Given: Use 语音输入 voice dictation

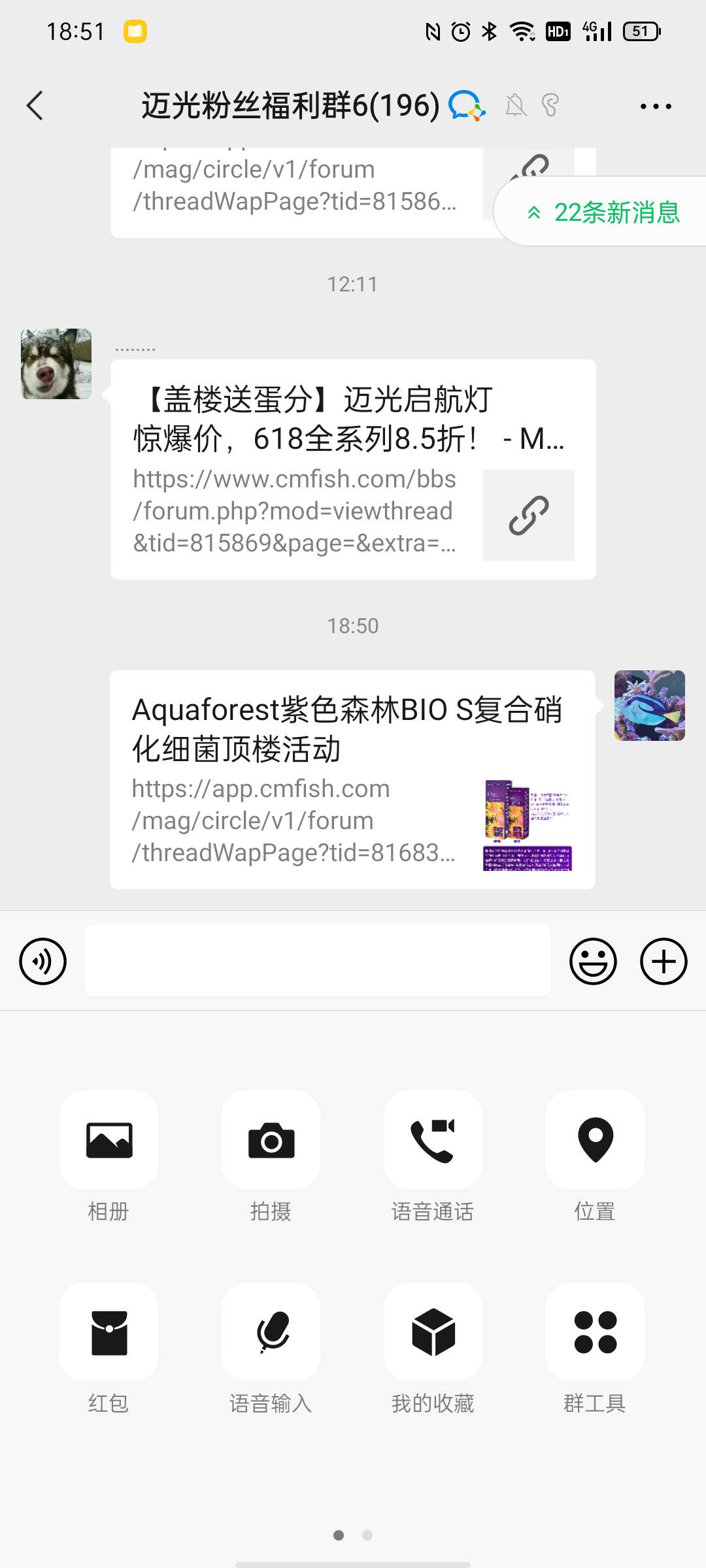Looking at the screenshot, I should (271, 1331).
